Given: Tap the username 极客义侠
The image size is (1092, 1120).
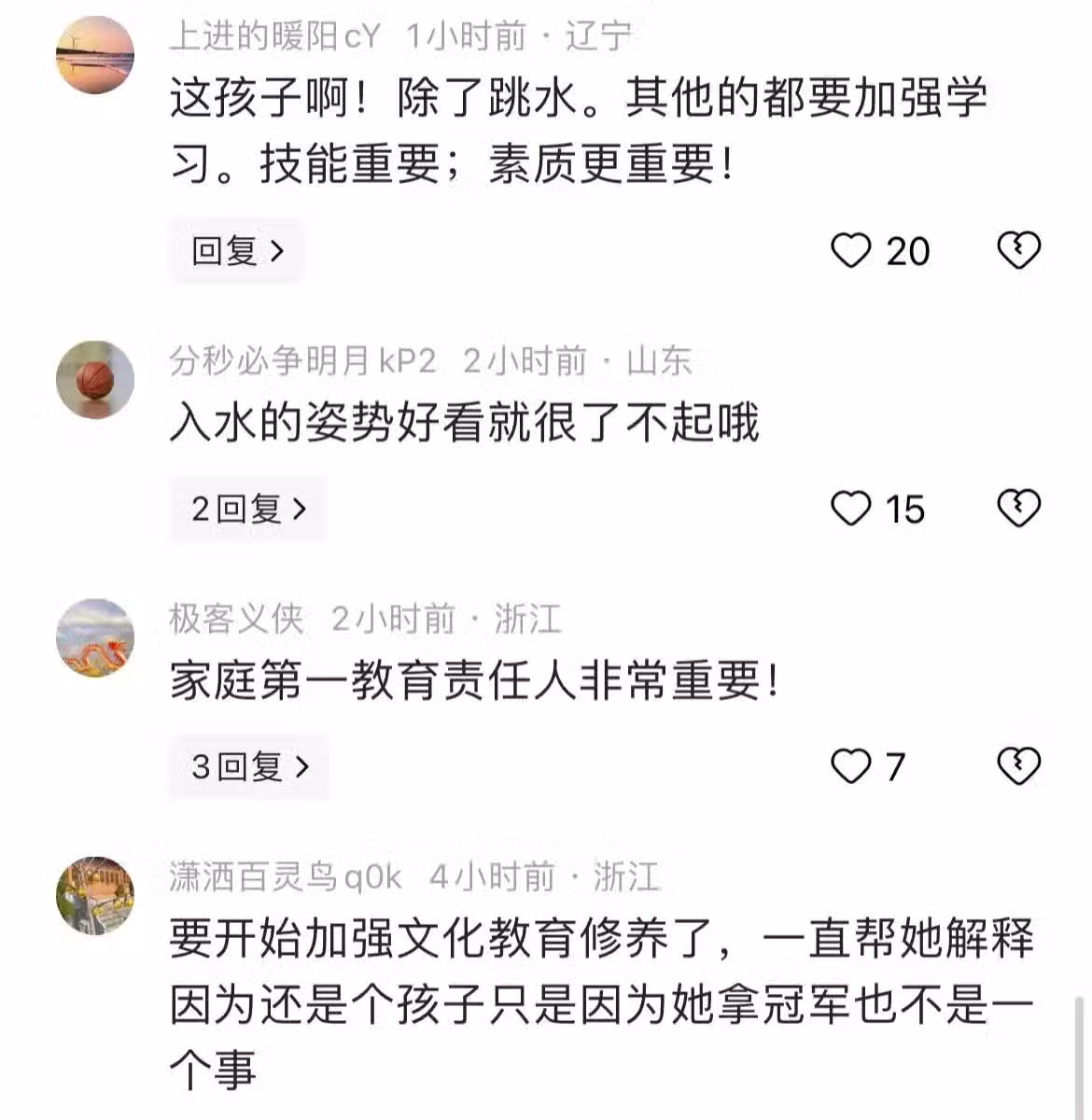Looking at the screenshot, I should click(x=236, y=619).
